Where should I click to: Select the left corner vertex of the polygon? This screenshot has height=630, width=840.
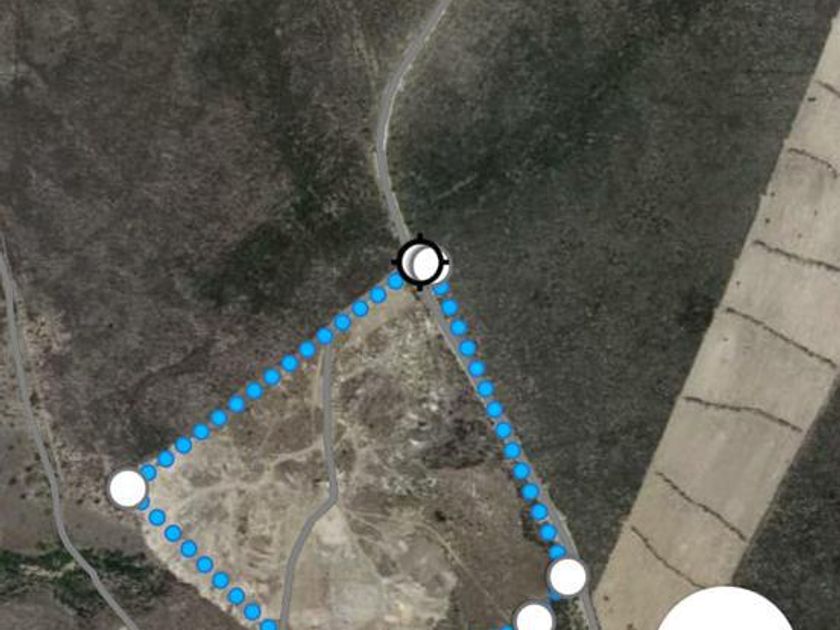point(128,488)
